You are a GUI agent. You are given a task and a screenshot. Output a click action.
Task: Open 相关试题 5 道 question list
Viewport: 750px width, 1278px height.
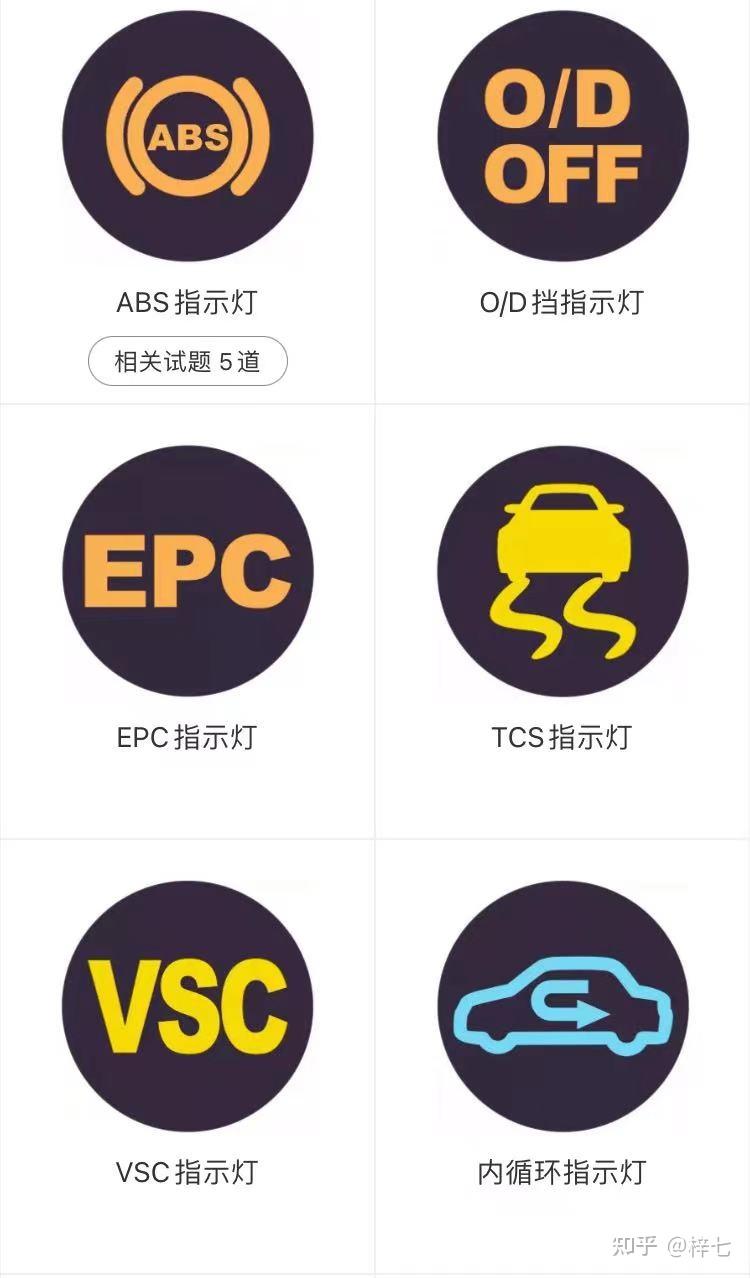[187, 361]
